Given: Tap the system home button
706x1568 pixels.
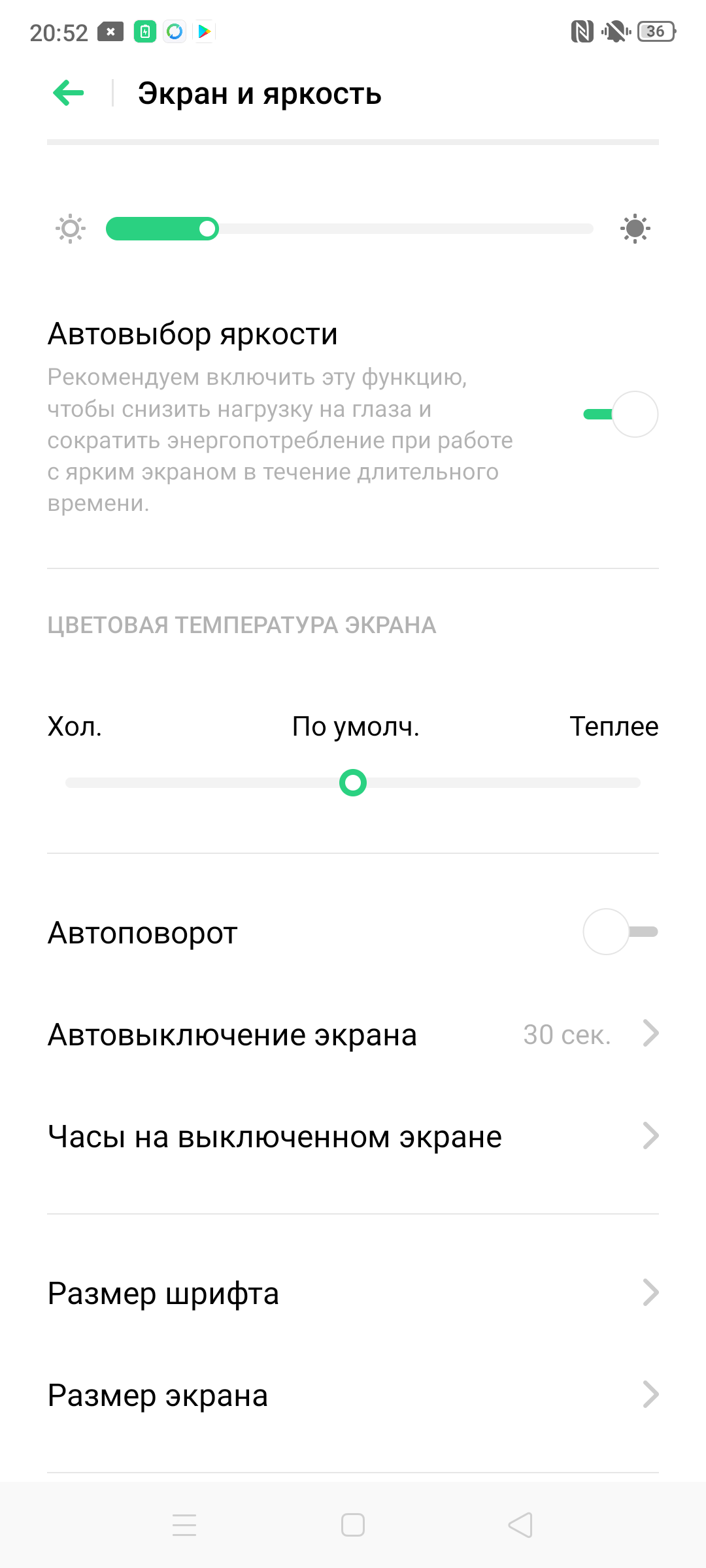Looking at the screenshot, I should click(x=353, y=1525).
